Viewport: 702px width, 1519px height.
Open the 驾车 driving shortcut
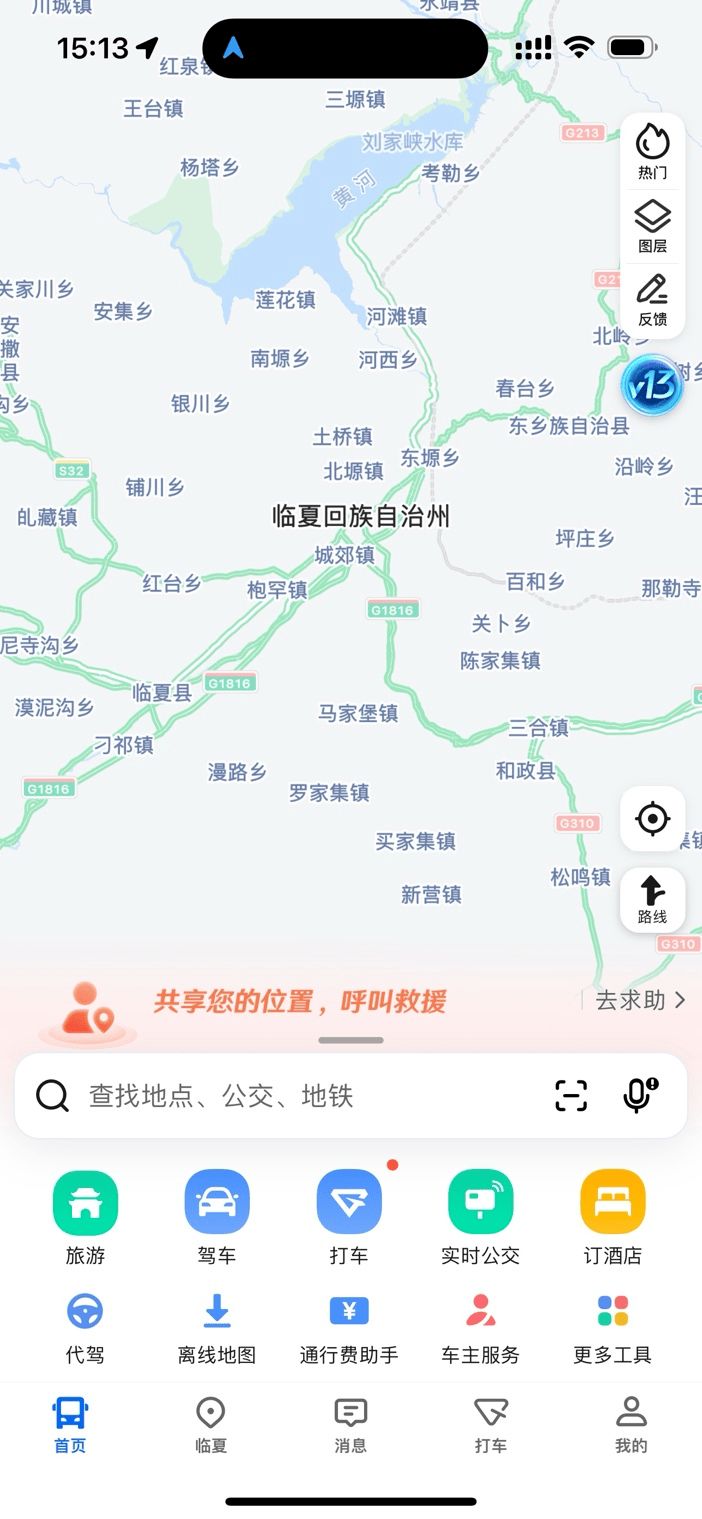(217, 1218)
